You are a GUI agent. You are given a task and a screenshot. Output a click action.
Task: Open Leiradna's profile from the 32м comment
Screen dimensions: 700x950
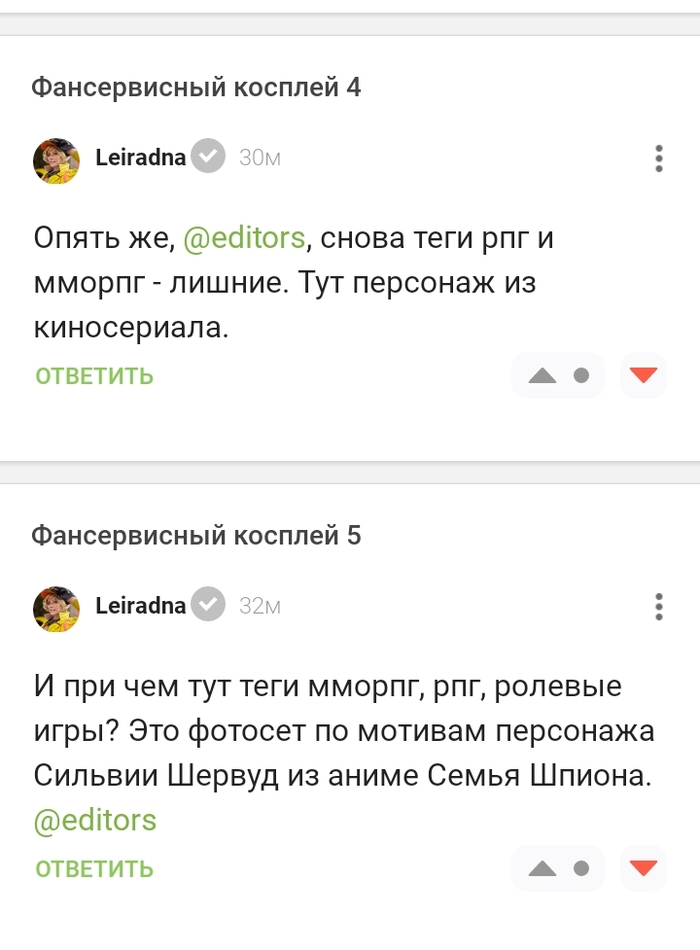140,605
